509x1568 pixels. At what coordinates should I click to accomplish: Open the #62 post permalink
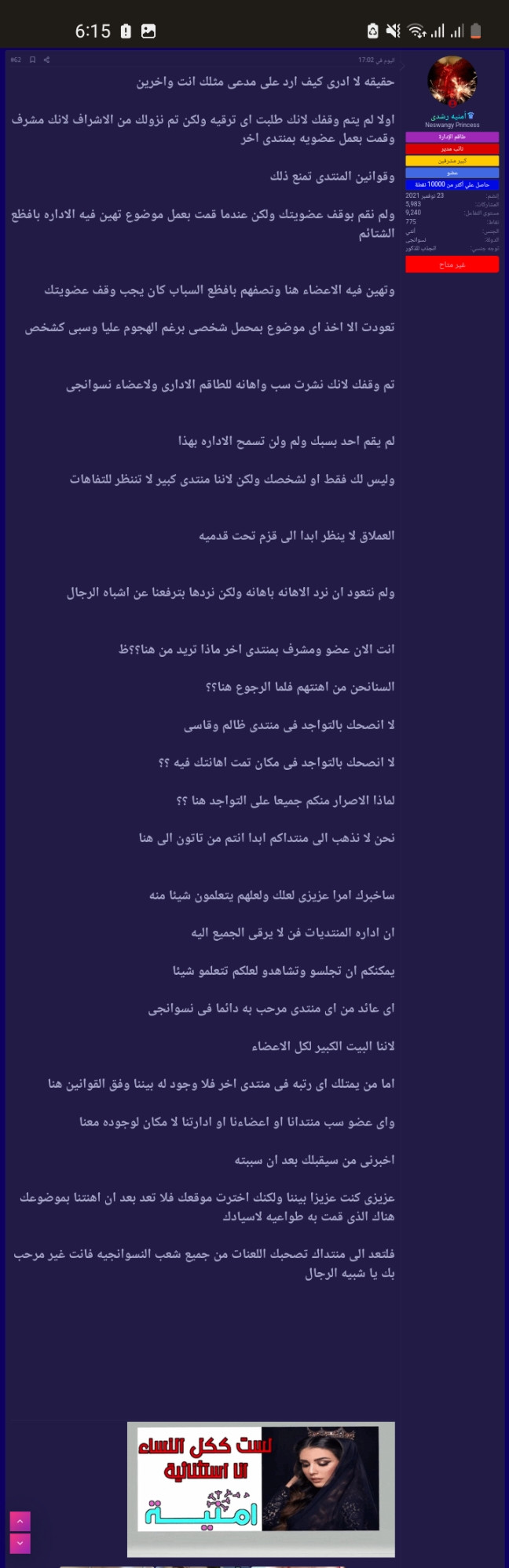tap(16, 60)
